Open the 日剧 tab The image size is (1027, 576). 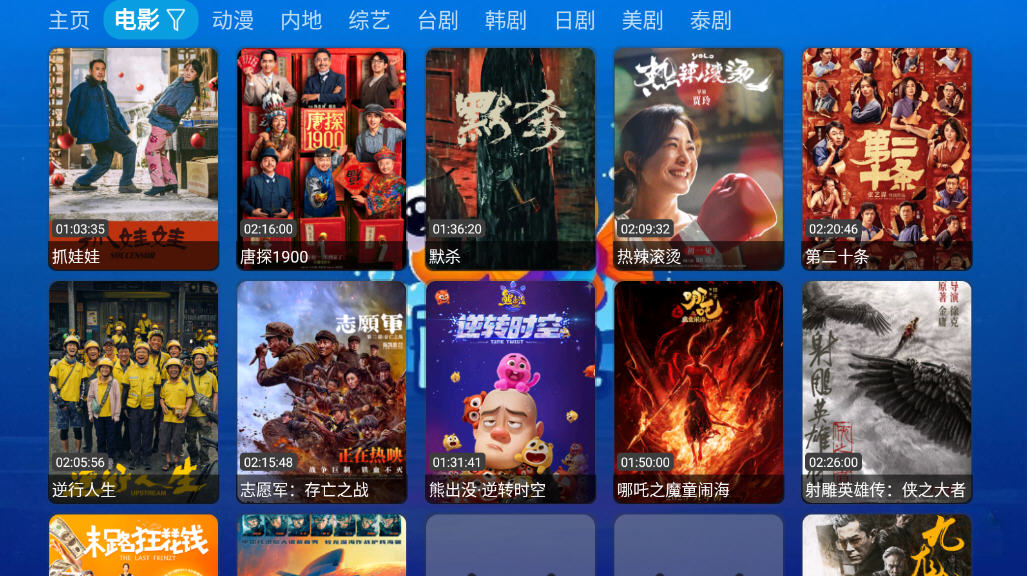pos(574,20)
